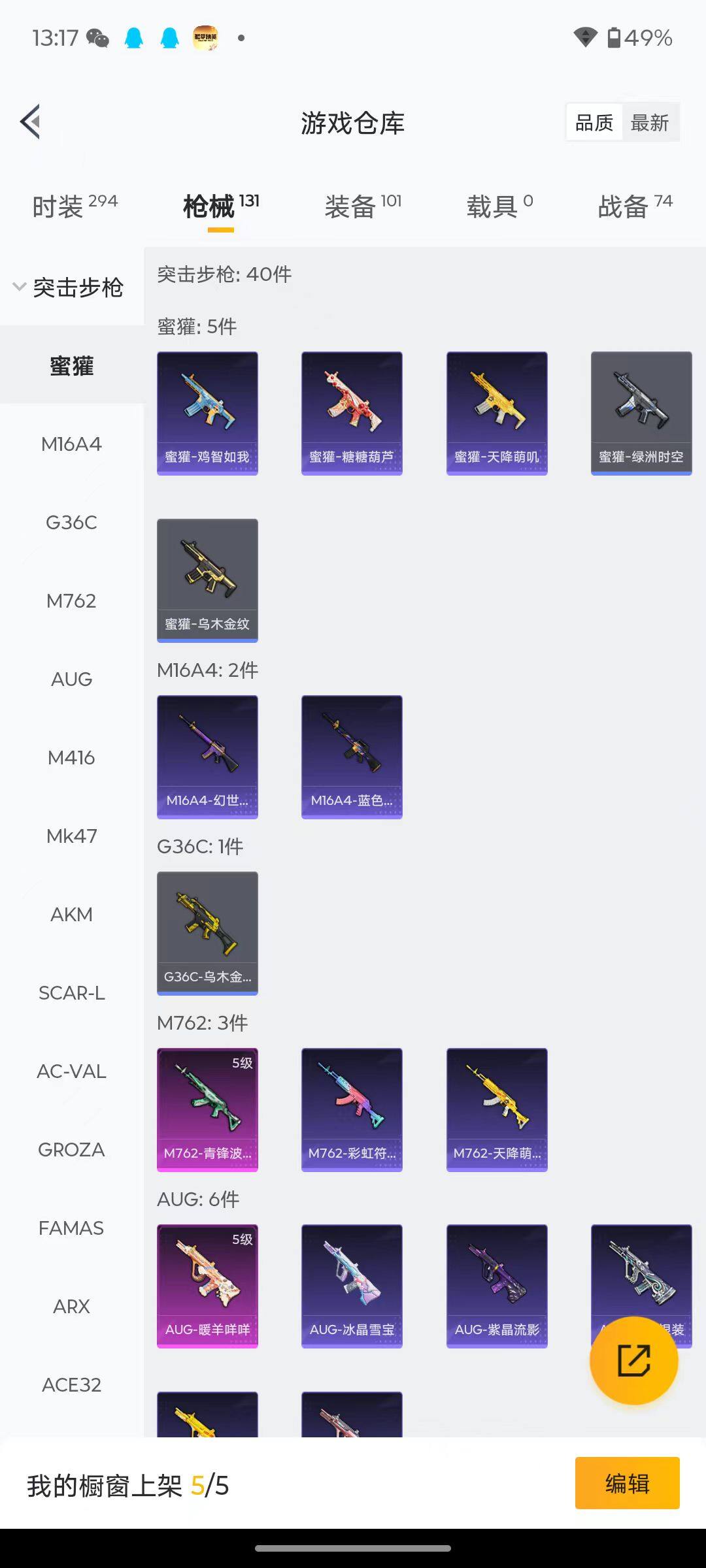Select M416 in the weapon sidebar
Viewport: 706px width, 1568px height.
(71, 758)
